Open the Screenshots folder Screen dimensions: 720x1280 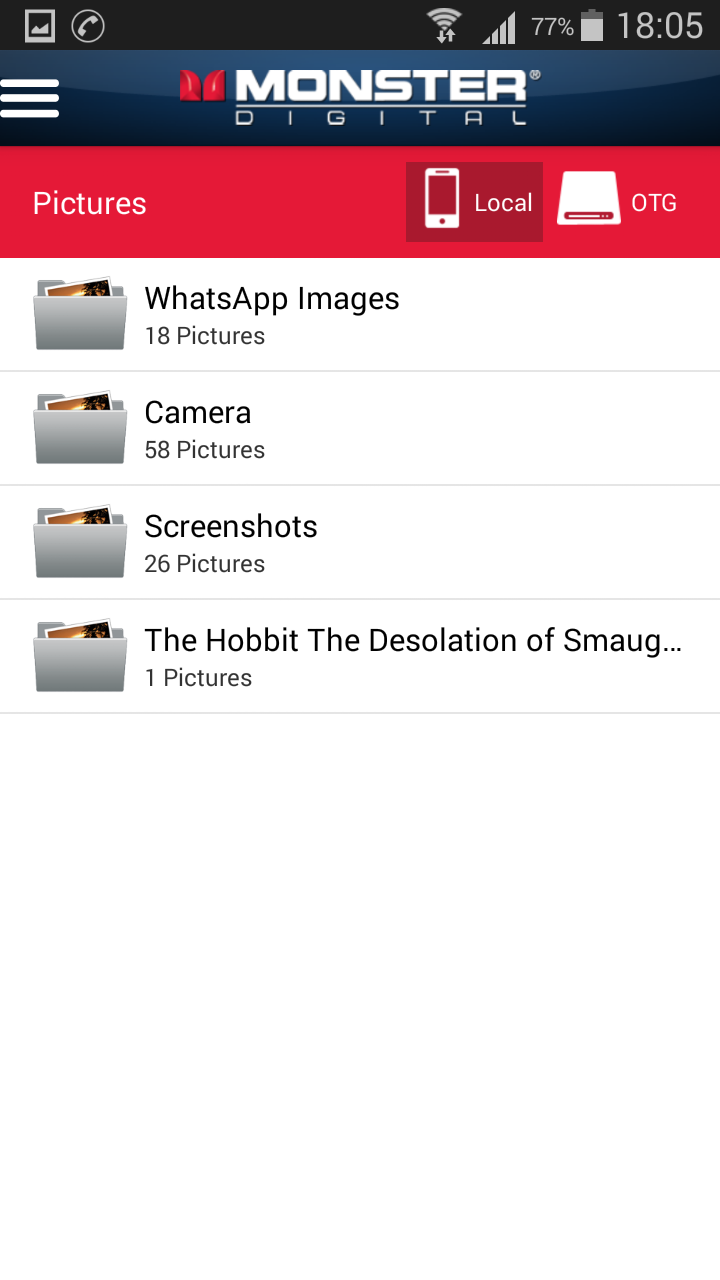pyautogui.click(x=360, y=543)
